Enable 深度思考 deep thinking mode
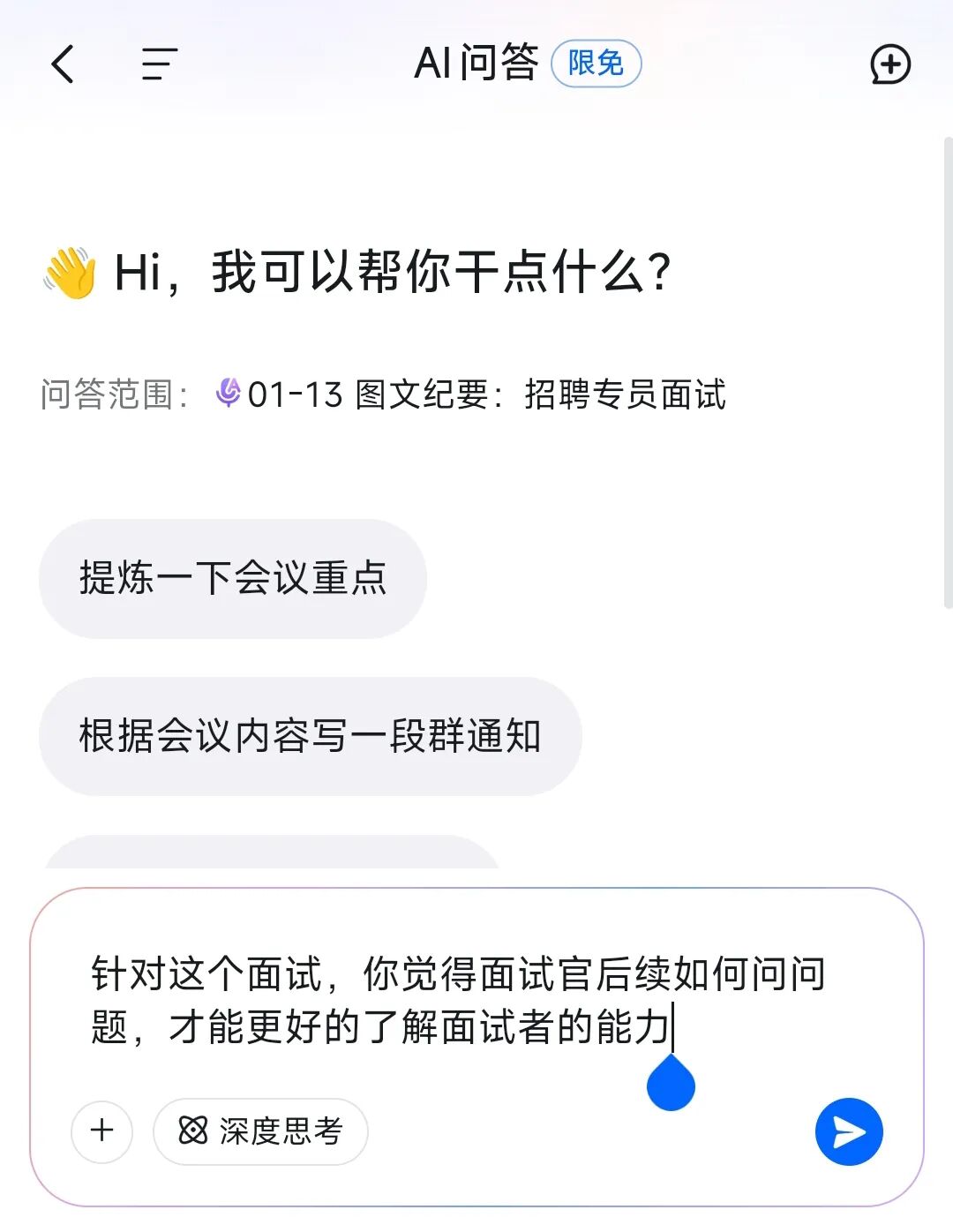The height and width of the screenshot is (1232, 953). pyautogui.click(x=259, y=1131)
